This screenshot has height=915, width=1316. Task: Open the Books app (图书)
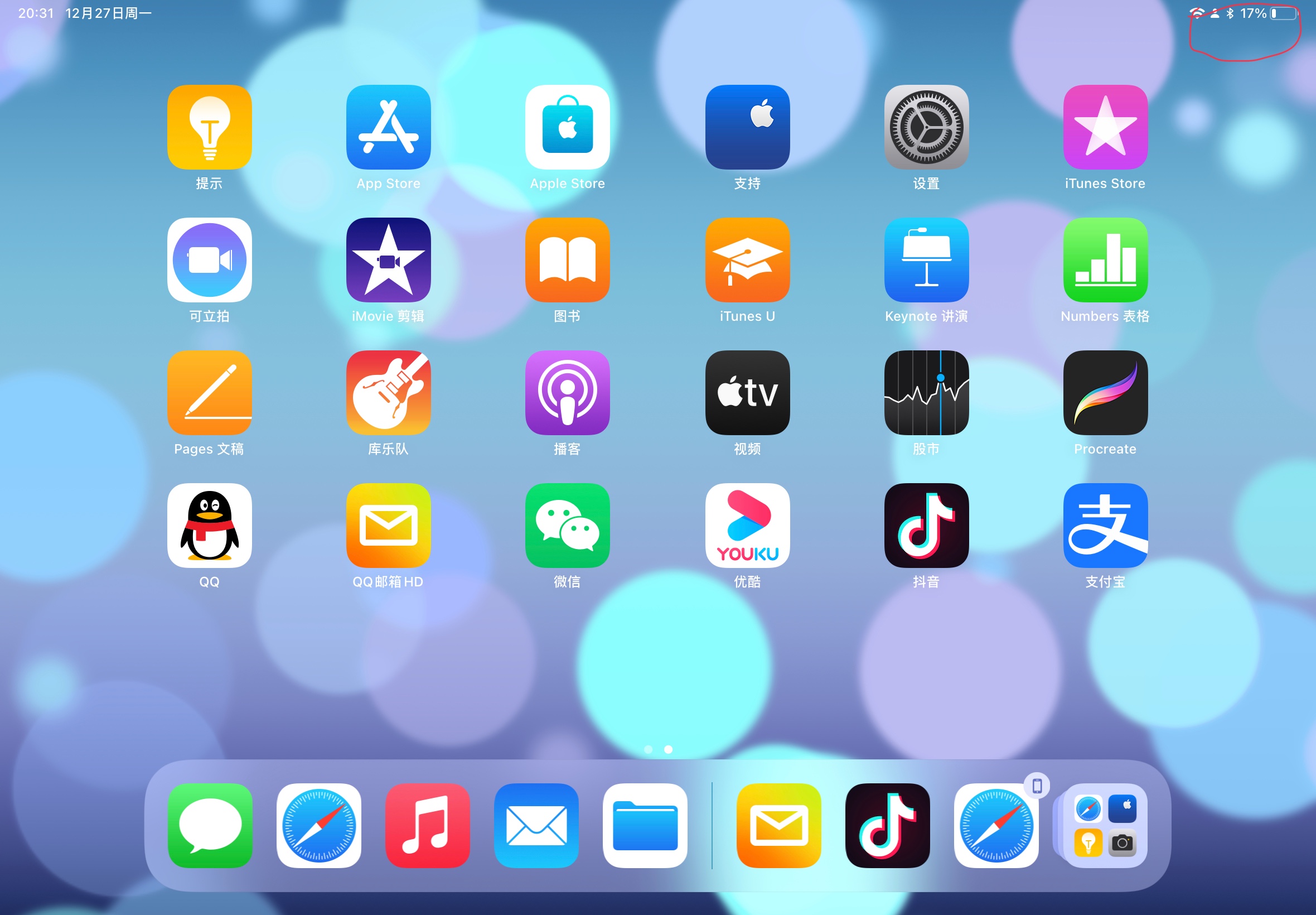(567, 259)
